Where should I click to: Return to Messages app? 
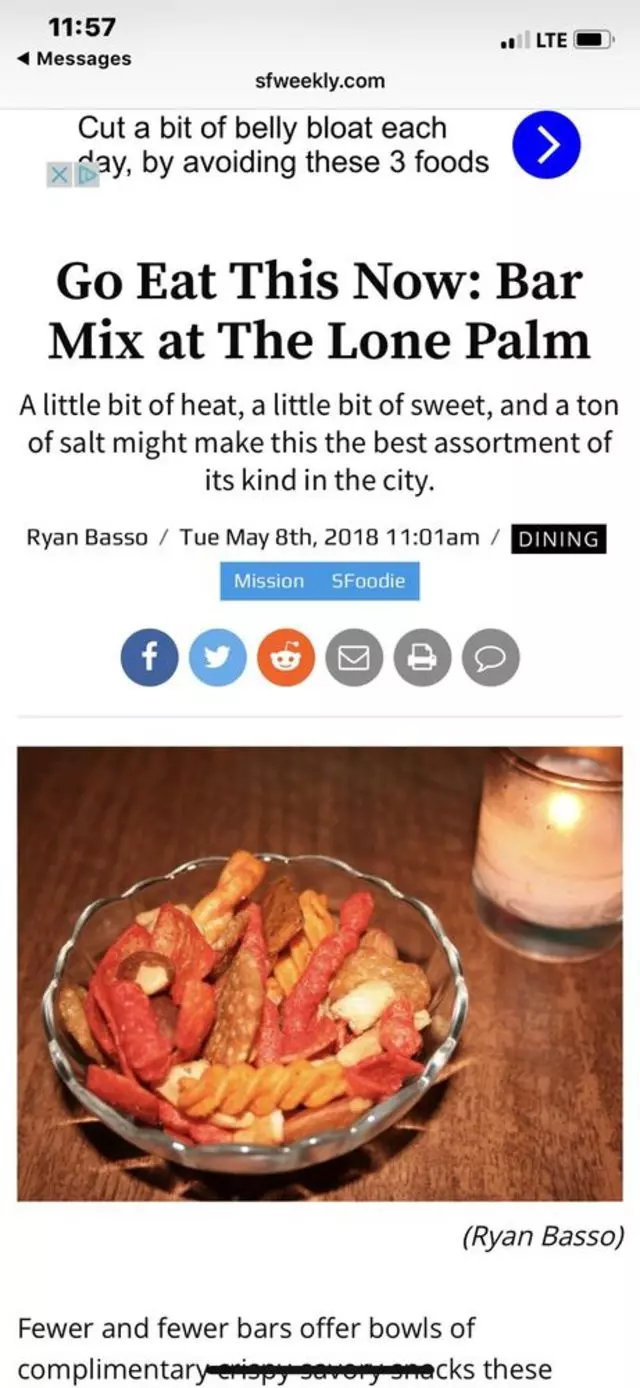pos(75,58)
